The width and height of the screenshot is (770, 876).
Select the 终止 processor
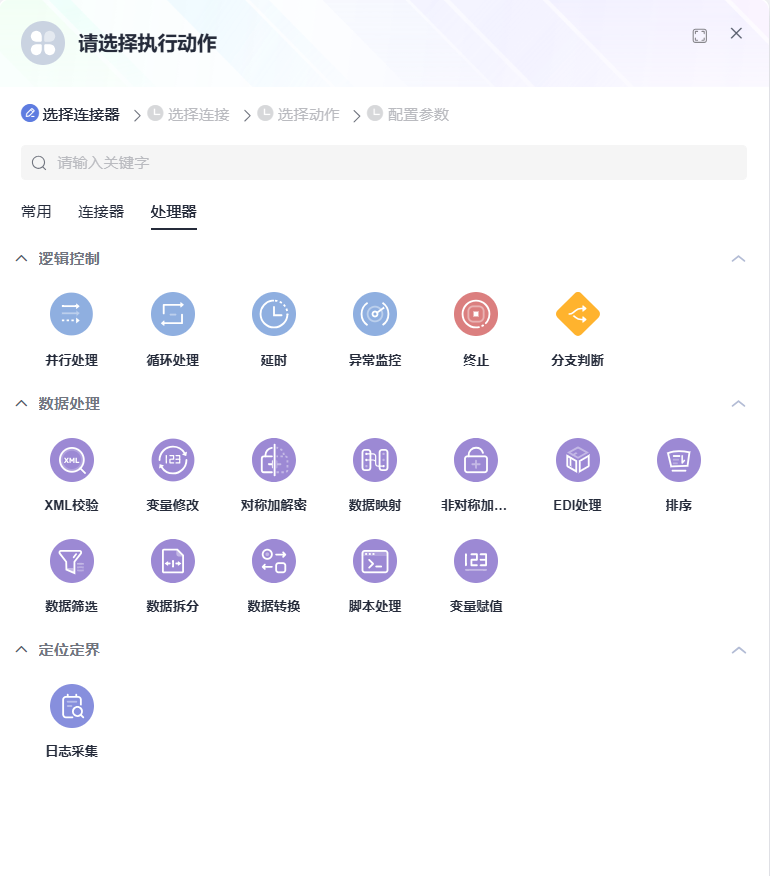click(x=476, y=315)
